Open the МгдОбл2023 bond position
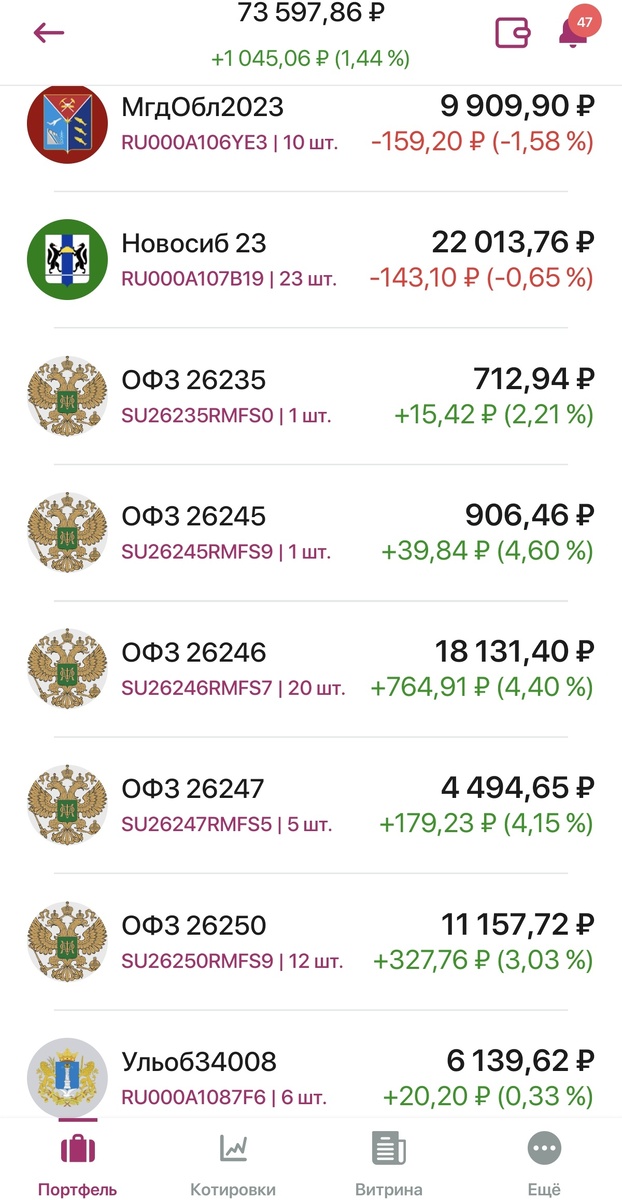Screen dimensions: 622x1200 310,123
